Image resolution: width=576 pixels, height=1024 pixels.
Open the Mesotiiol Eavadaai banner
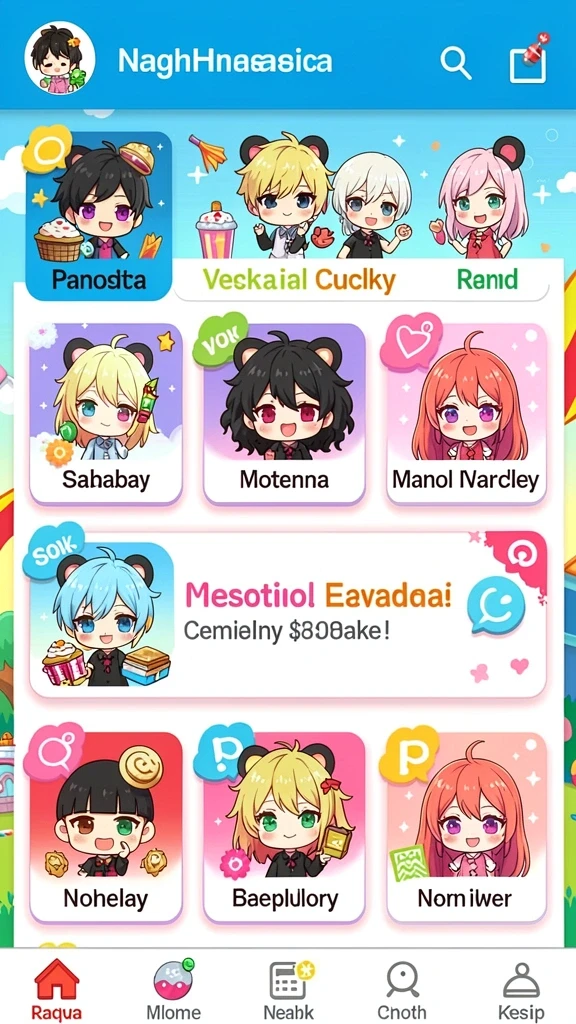tap(288, 615)
